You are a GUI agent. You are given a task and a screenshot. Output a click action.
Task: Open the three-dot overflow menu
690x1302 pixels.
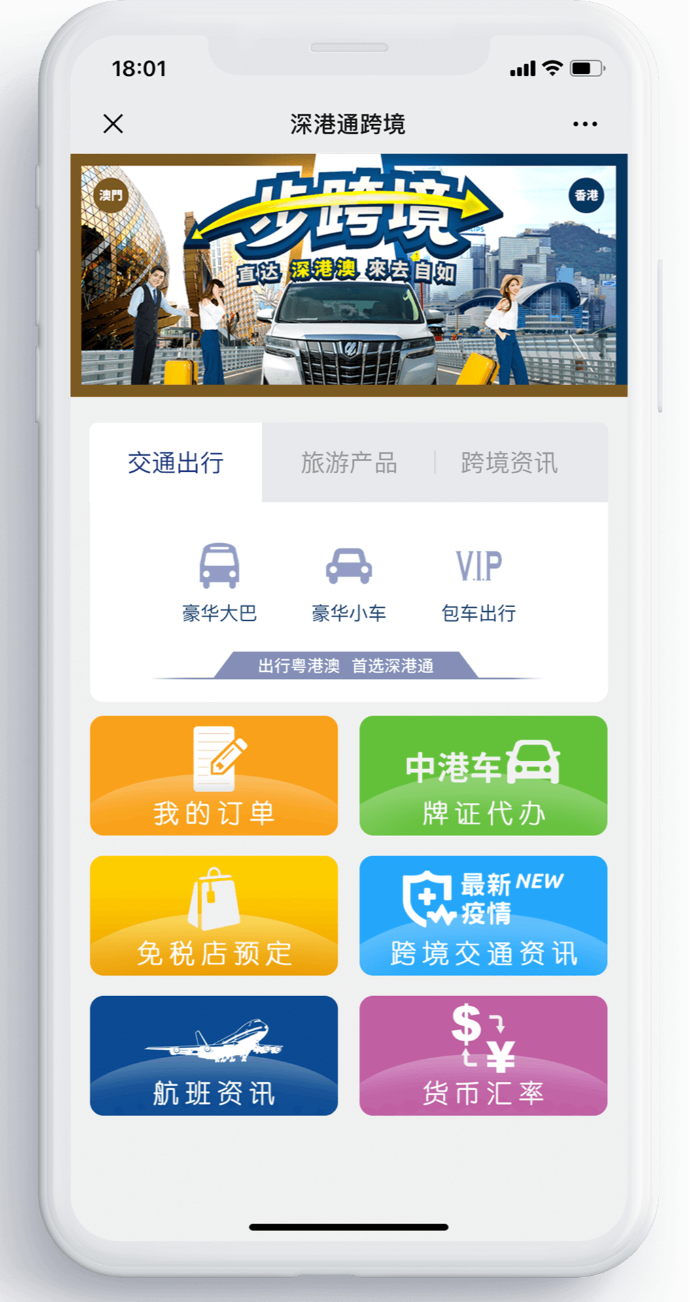[585, 124]
